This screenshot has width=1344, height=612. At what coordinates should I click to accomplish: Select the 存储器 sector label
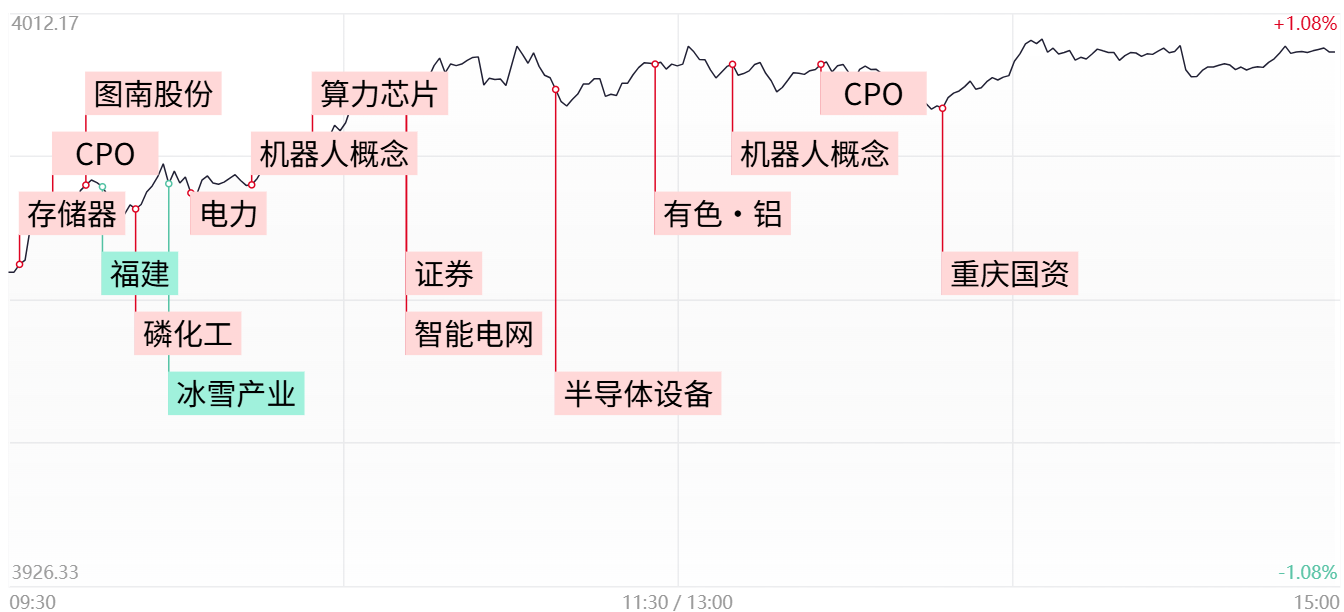72,213
